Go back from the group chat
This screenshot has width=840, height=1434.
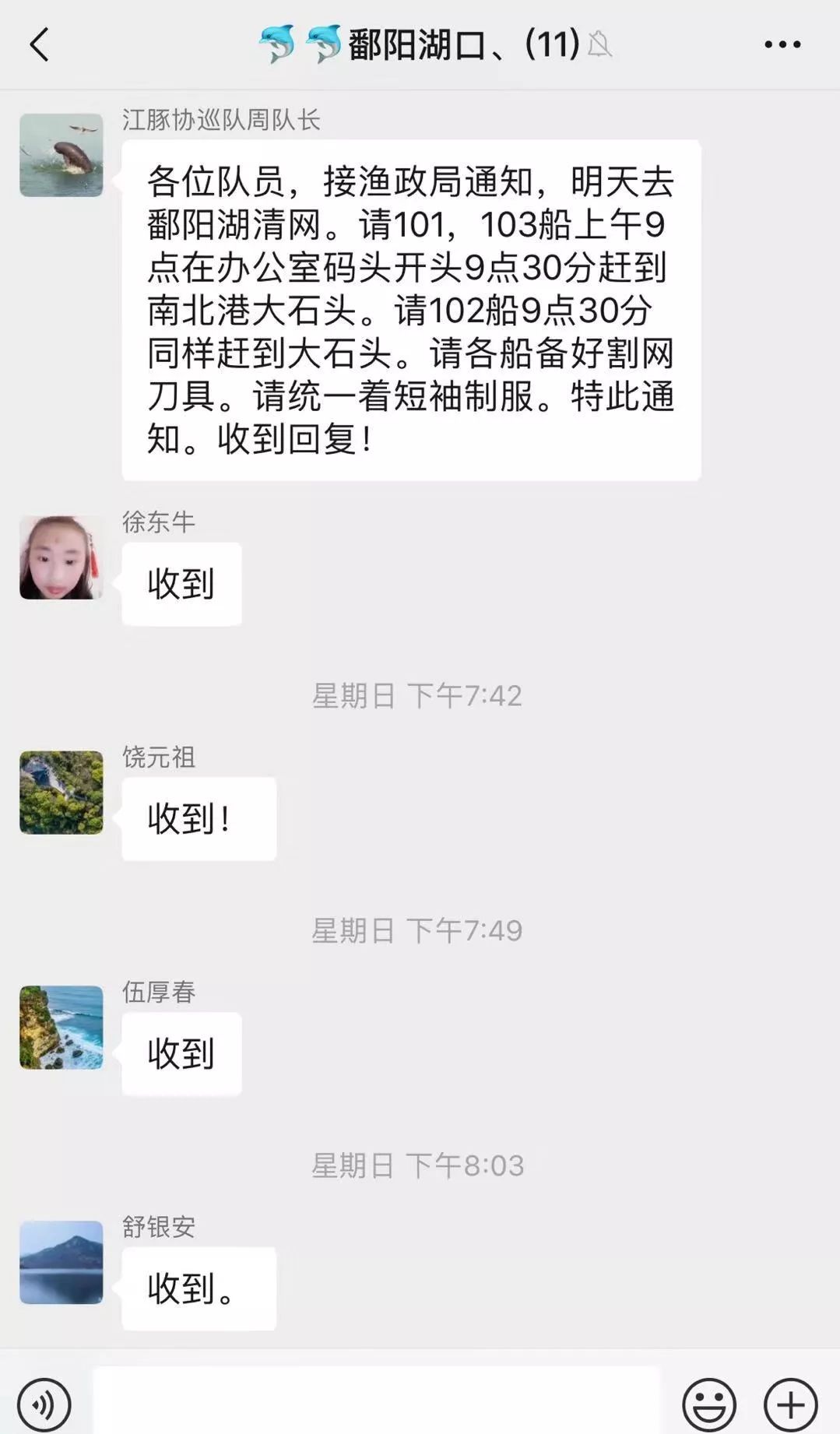(x=39, y=44)
